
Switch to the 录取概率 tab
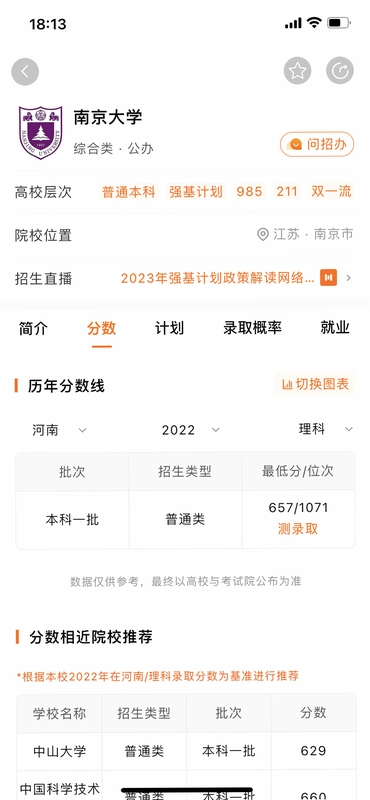pos(252,328)
